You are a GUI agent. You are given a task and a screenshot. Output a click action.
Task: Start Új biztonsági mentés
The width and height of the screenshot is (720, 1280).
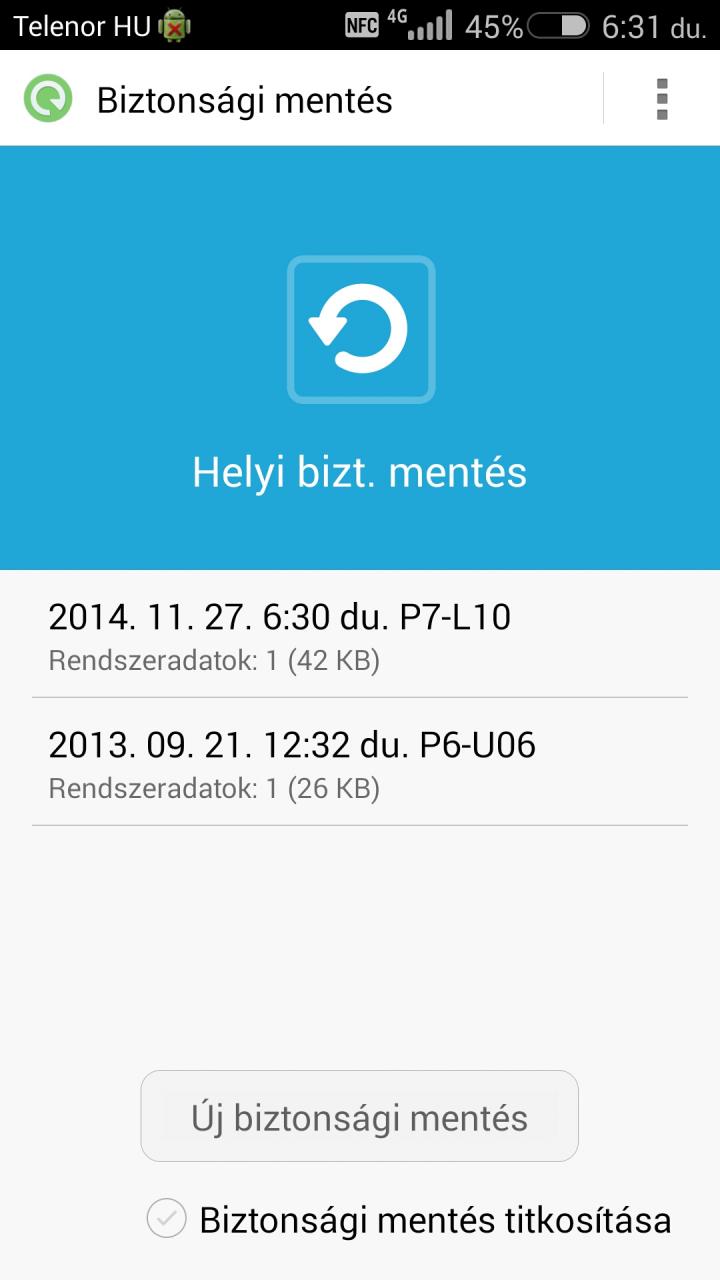coord(360,1116)
